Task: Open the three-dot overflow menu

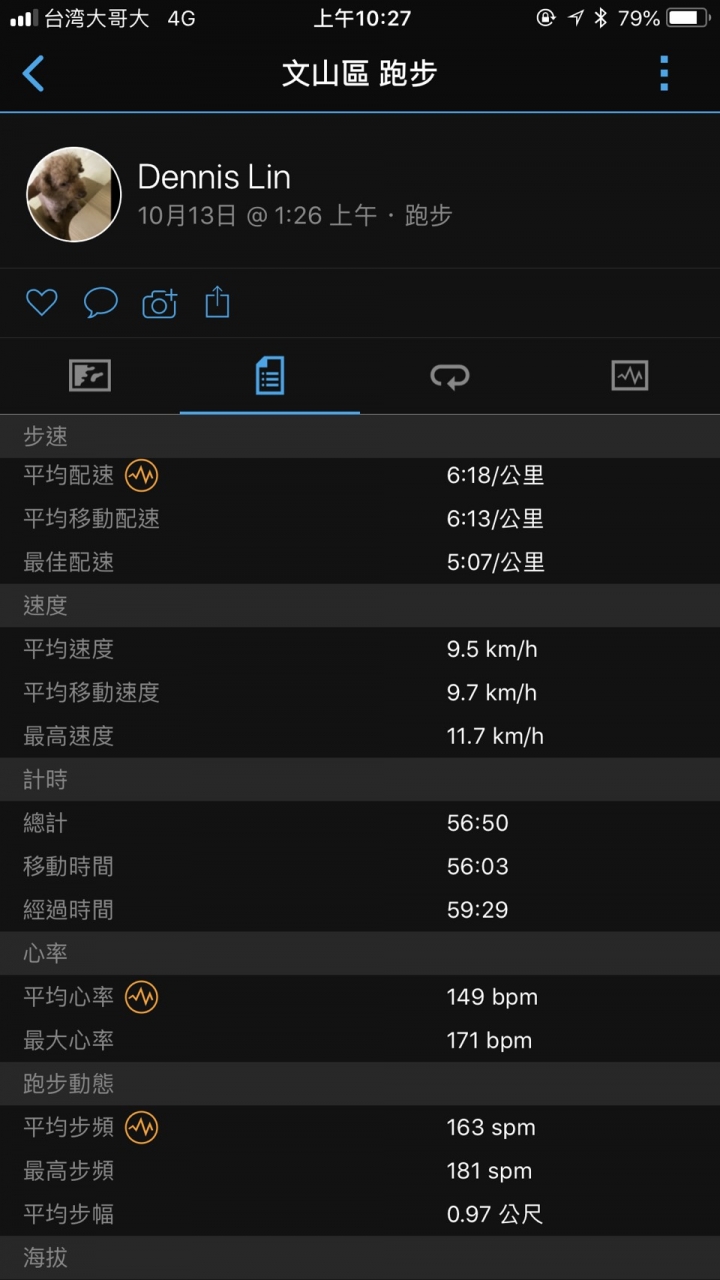Action: point(663,74)
